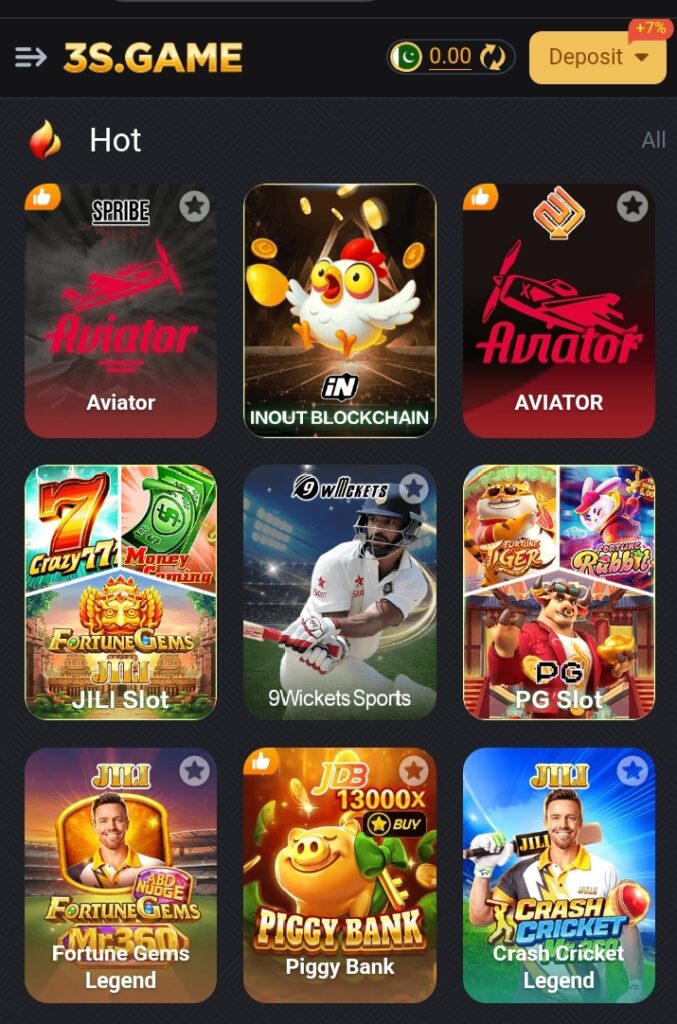
Task: Star the Fortune Gems Legend game
Action: (x=194, y=771)
